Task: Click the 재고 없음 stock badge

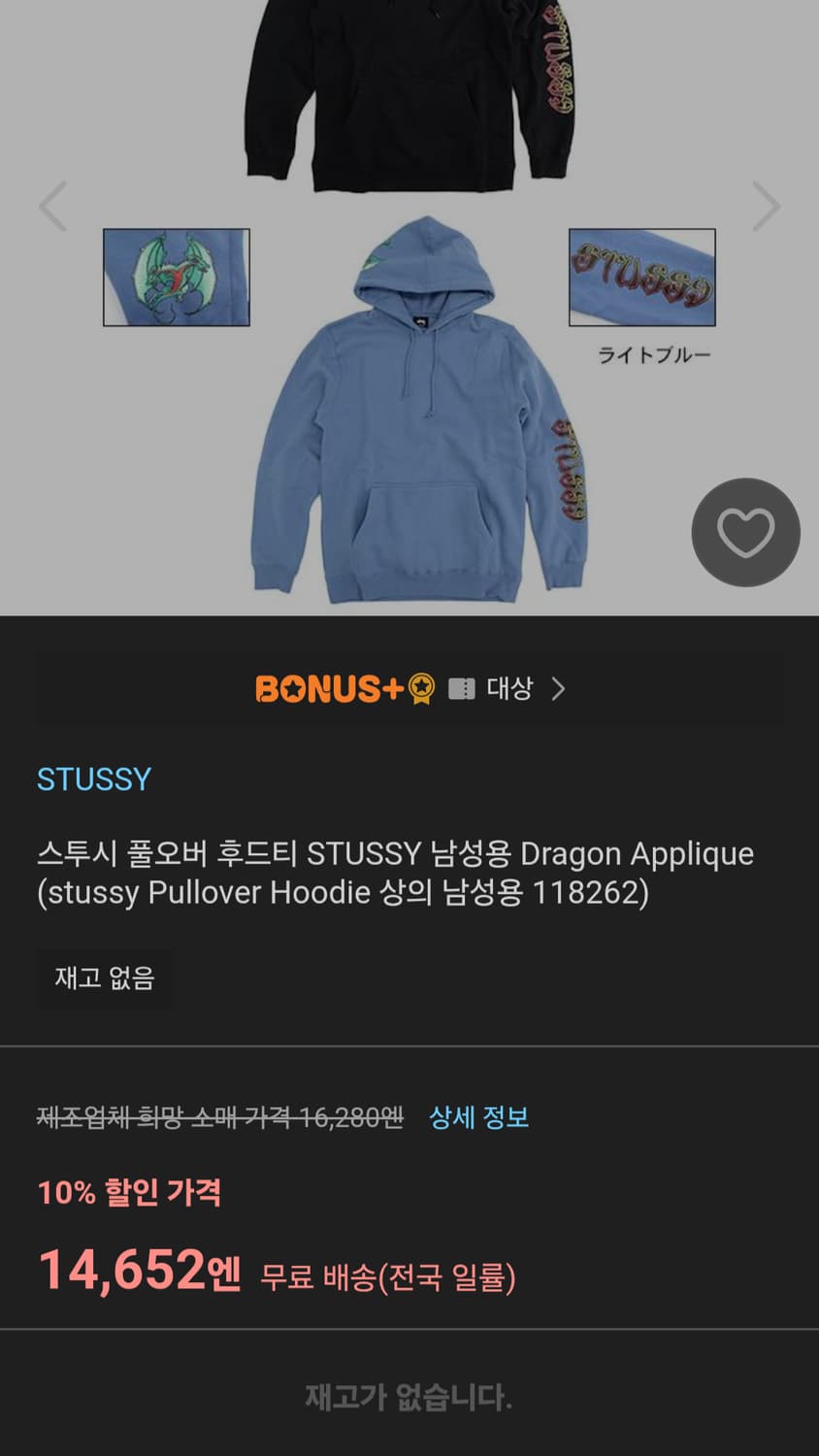Action: pos(105,977)
